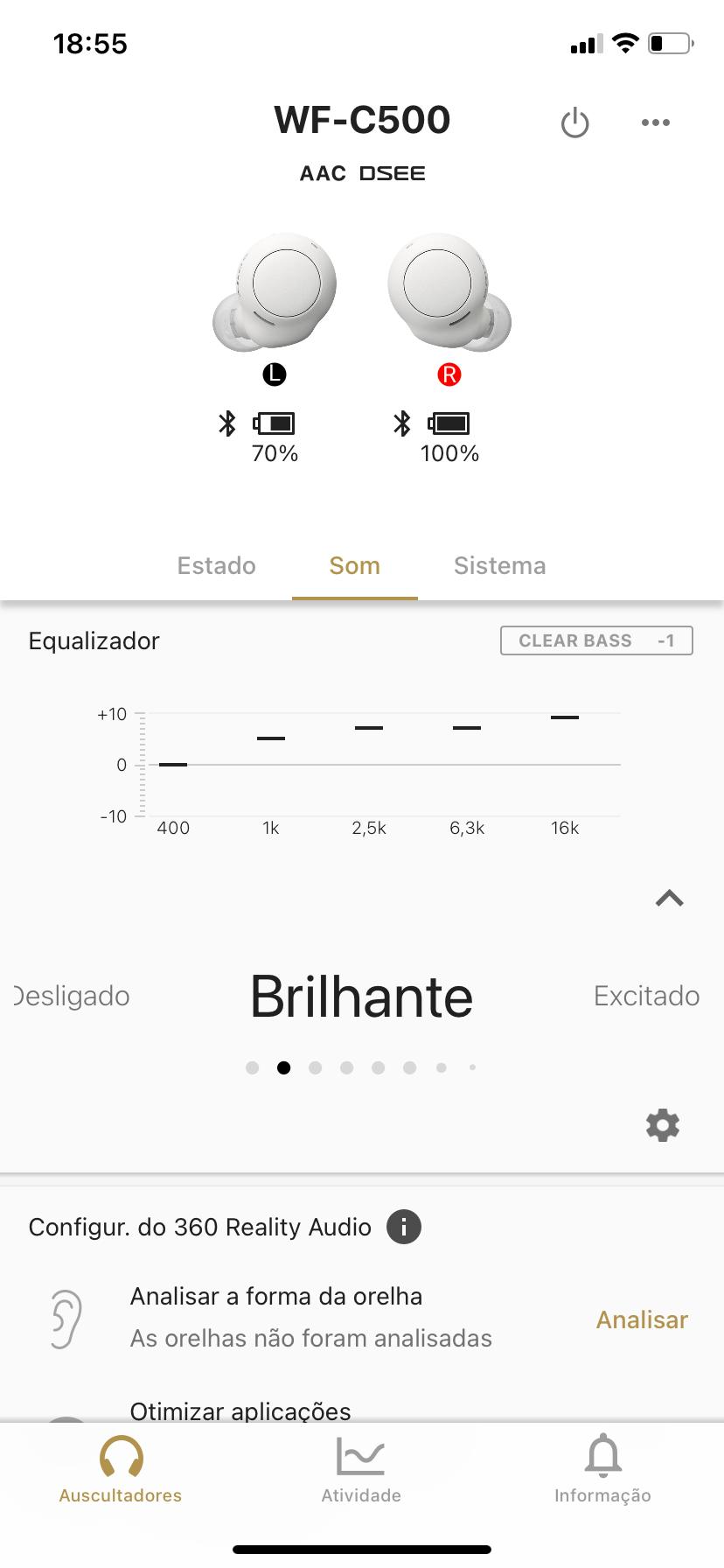Screen dimensions: 724x1568
Task: Tap Analisar to analyze ear shape
Action: point(642,1319)
